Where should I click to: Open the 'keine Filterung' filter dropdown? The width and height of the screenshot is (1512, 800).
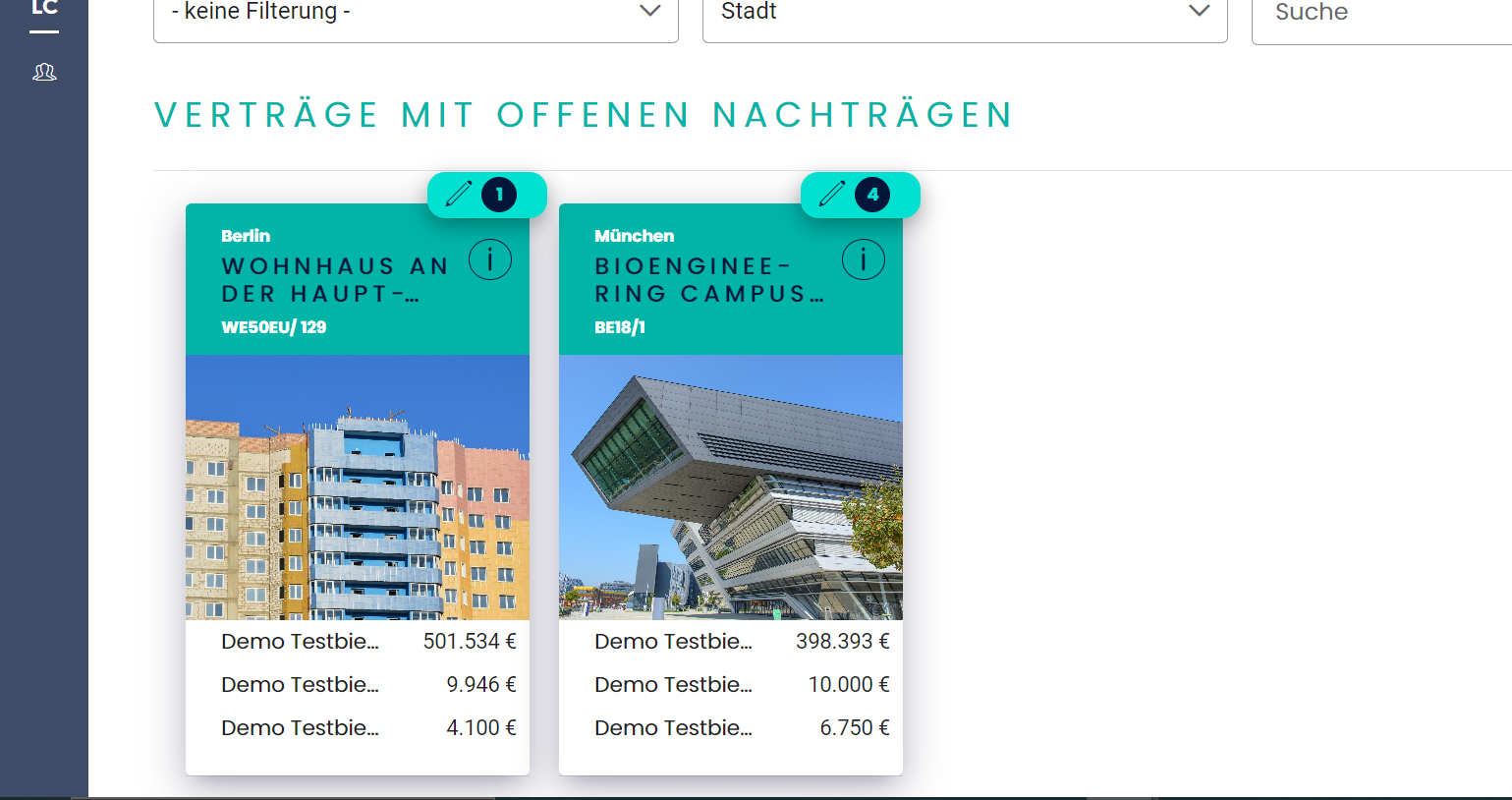click(x=415, y=14)
